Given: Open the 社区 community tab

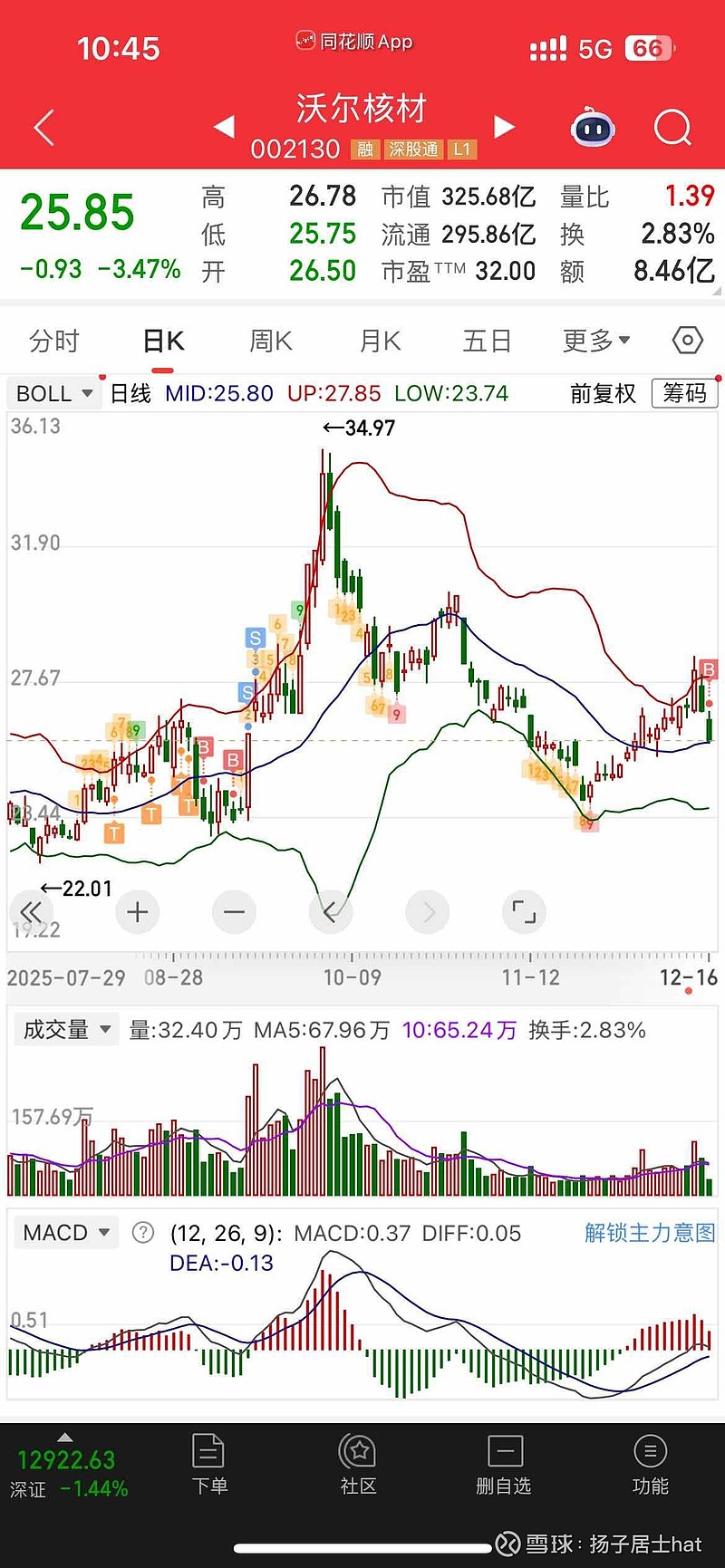Looking at the screenshot, I should point(358,1464).
